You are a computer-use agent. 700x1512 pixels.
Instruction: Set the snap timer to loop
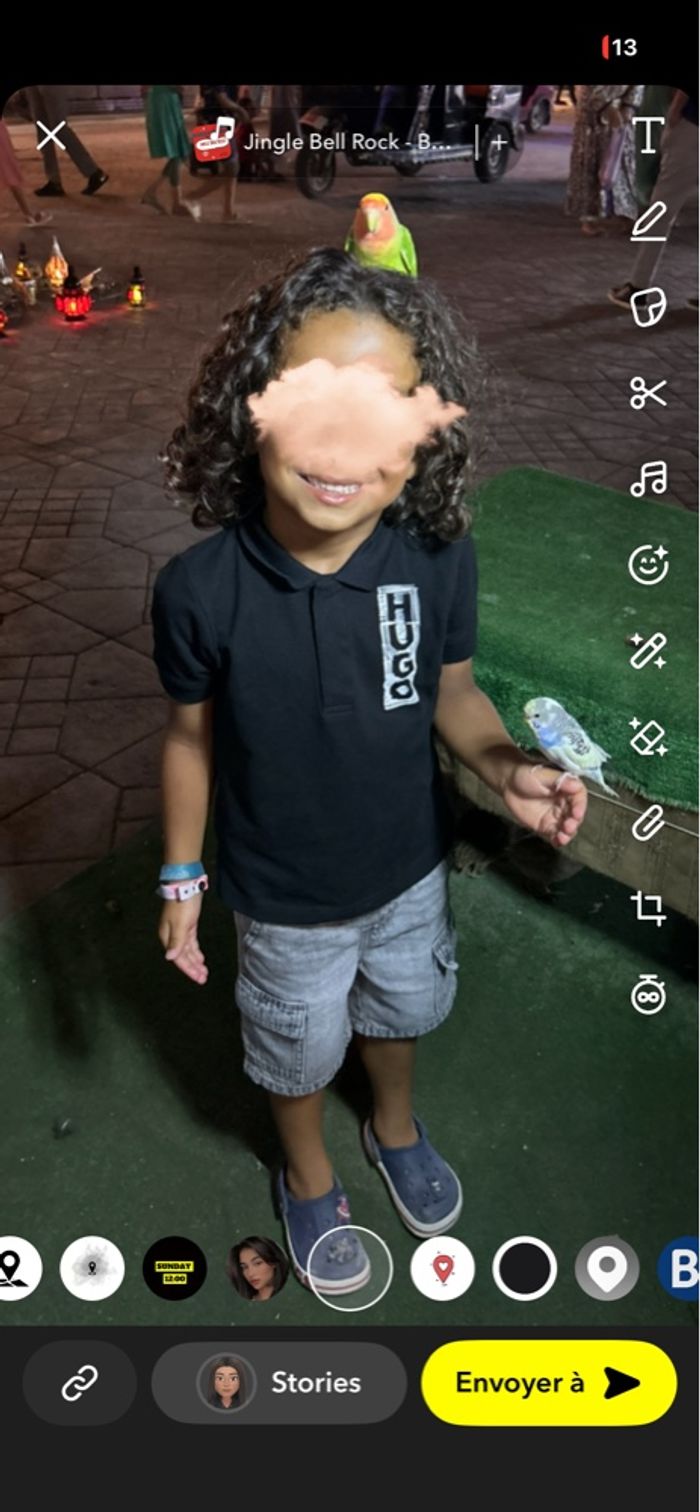click(x=649, y=995)
